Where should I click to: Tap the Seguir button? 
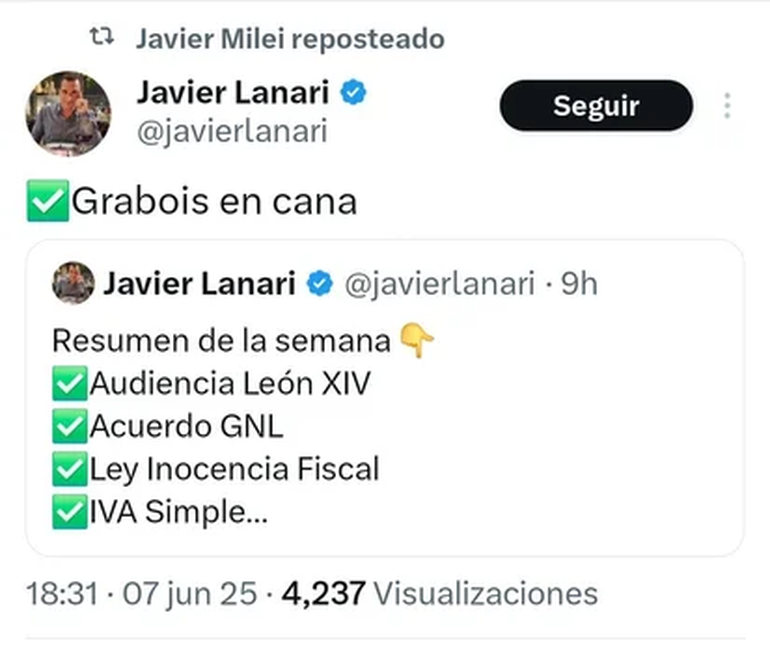[x=595, y=106]
